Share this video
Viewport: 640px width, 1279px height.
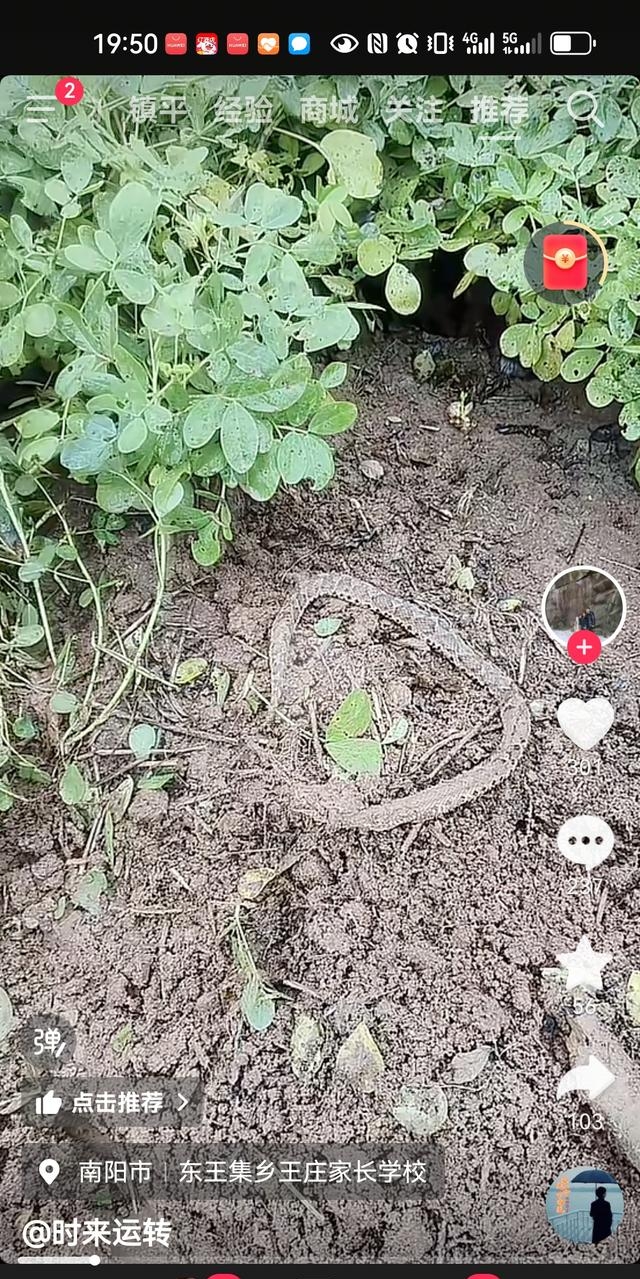tap(586, 1080)
